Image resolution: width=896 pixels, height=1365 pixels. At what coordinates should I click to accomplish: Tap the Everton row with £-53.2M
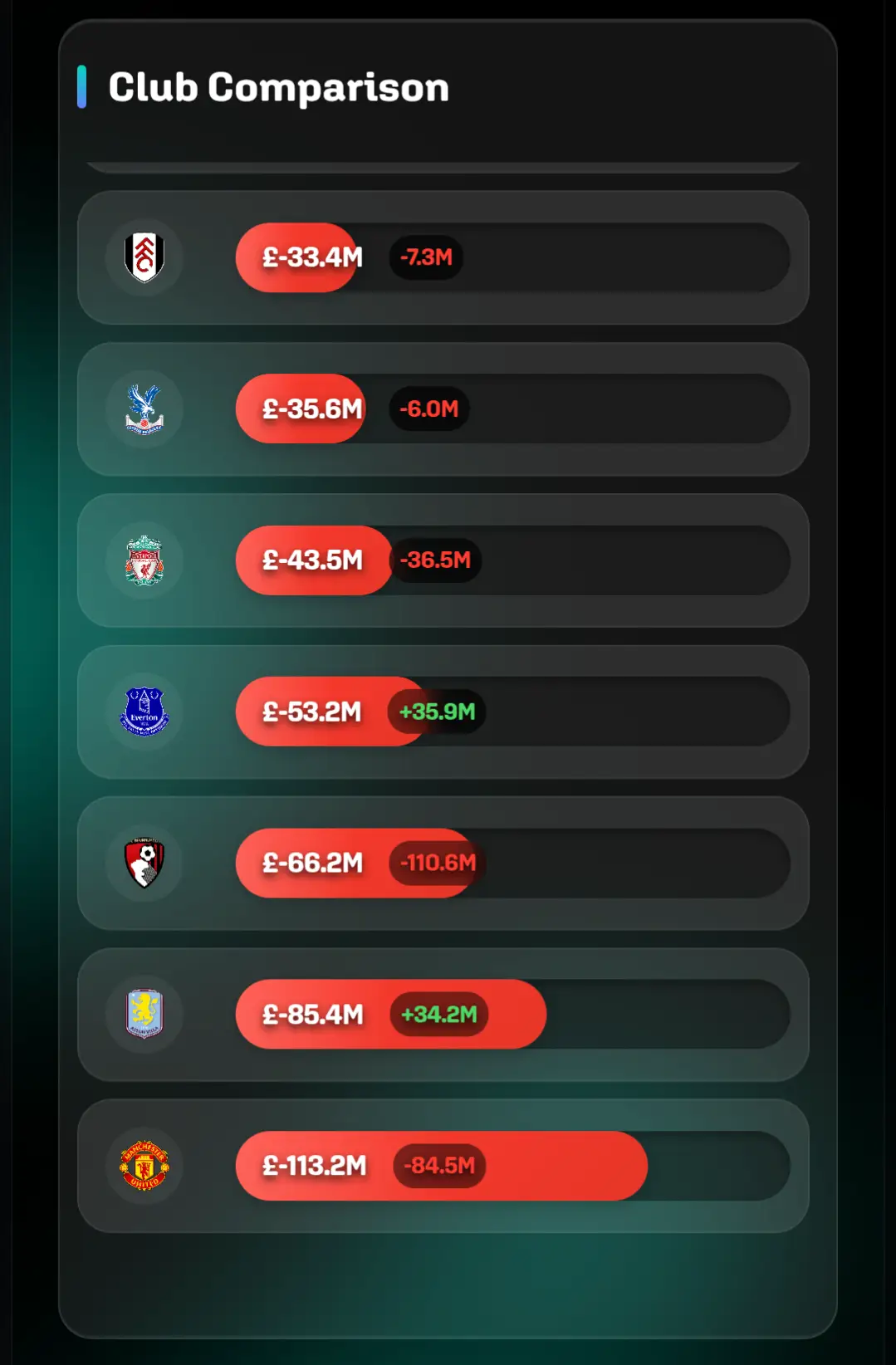(x=443, y=712)
